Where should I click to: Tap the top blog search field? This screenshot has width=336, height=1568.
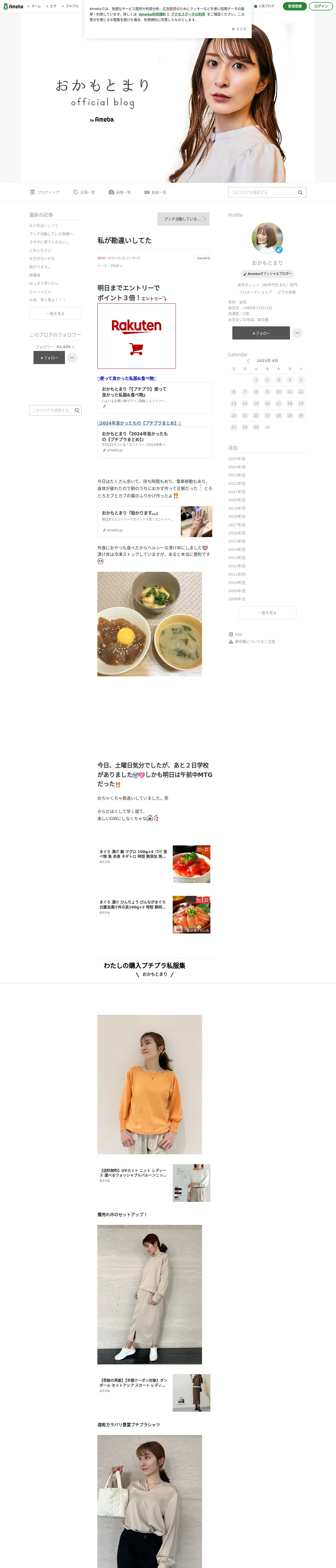click(x=267, y=192)
